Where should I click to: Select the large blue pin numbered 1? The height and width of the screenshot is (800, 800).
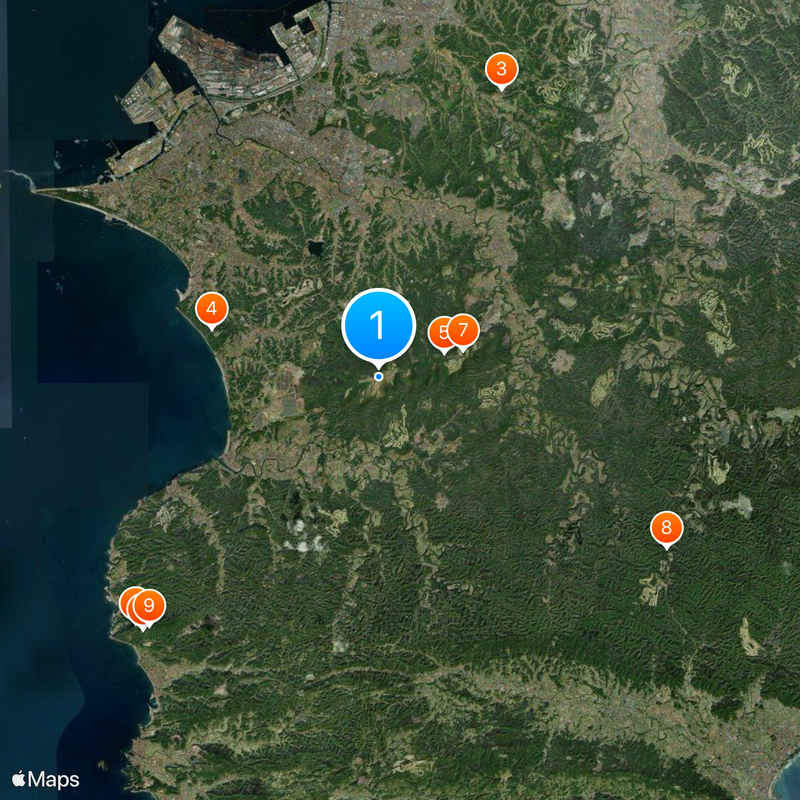(x=378, y=324)
